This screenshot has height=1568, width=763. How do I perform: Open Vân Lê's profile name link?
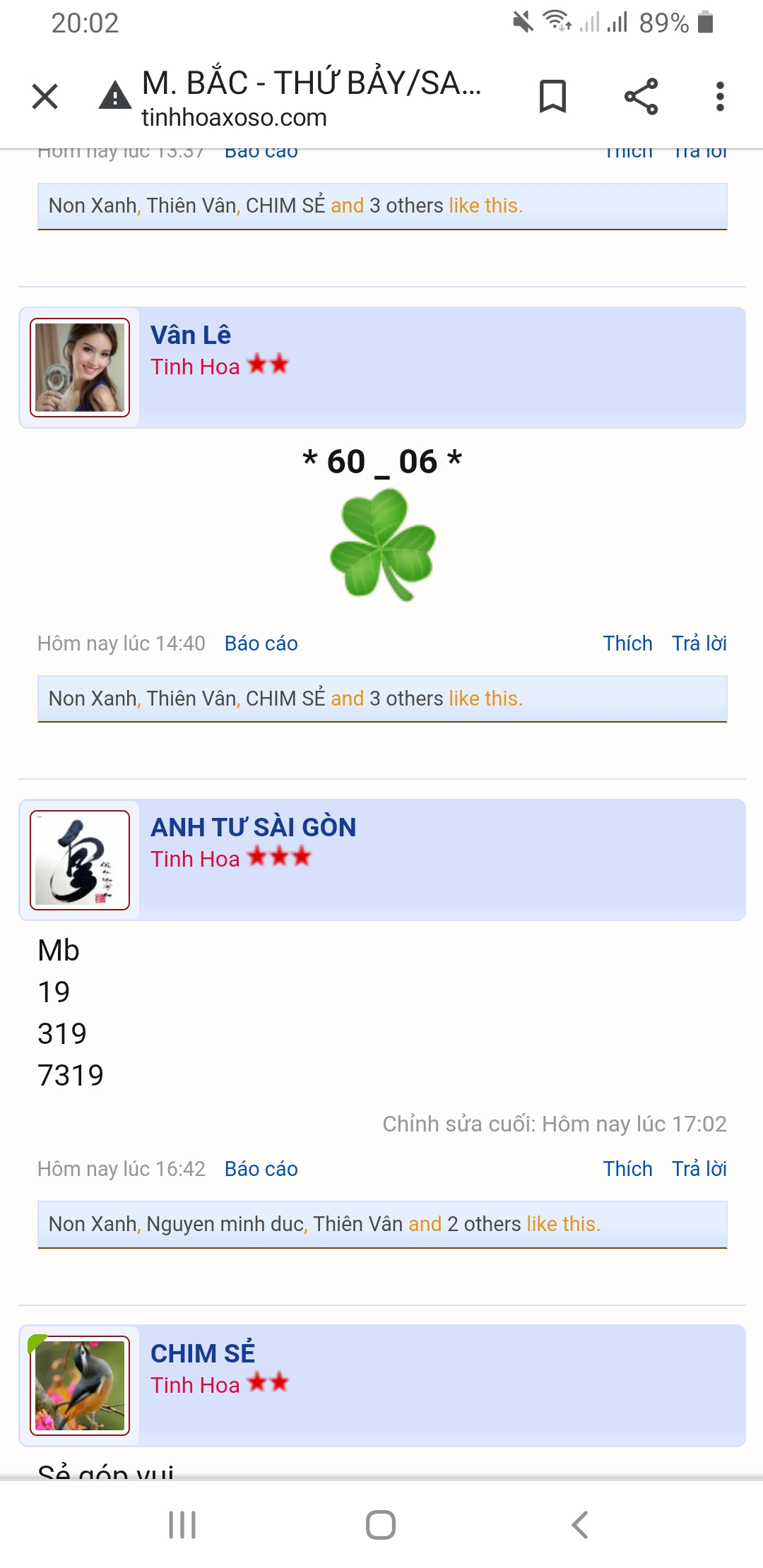click(x=191, y=335)
